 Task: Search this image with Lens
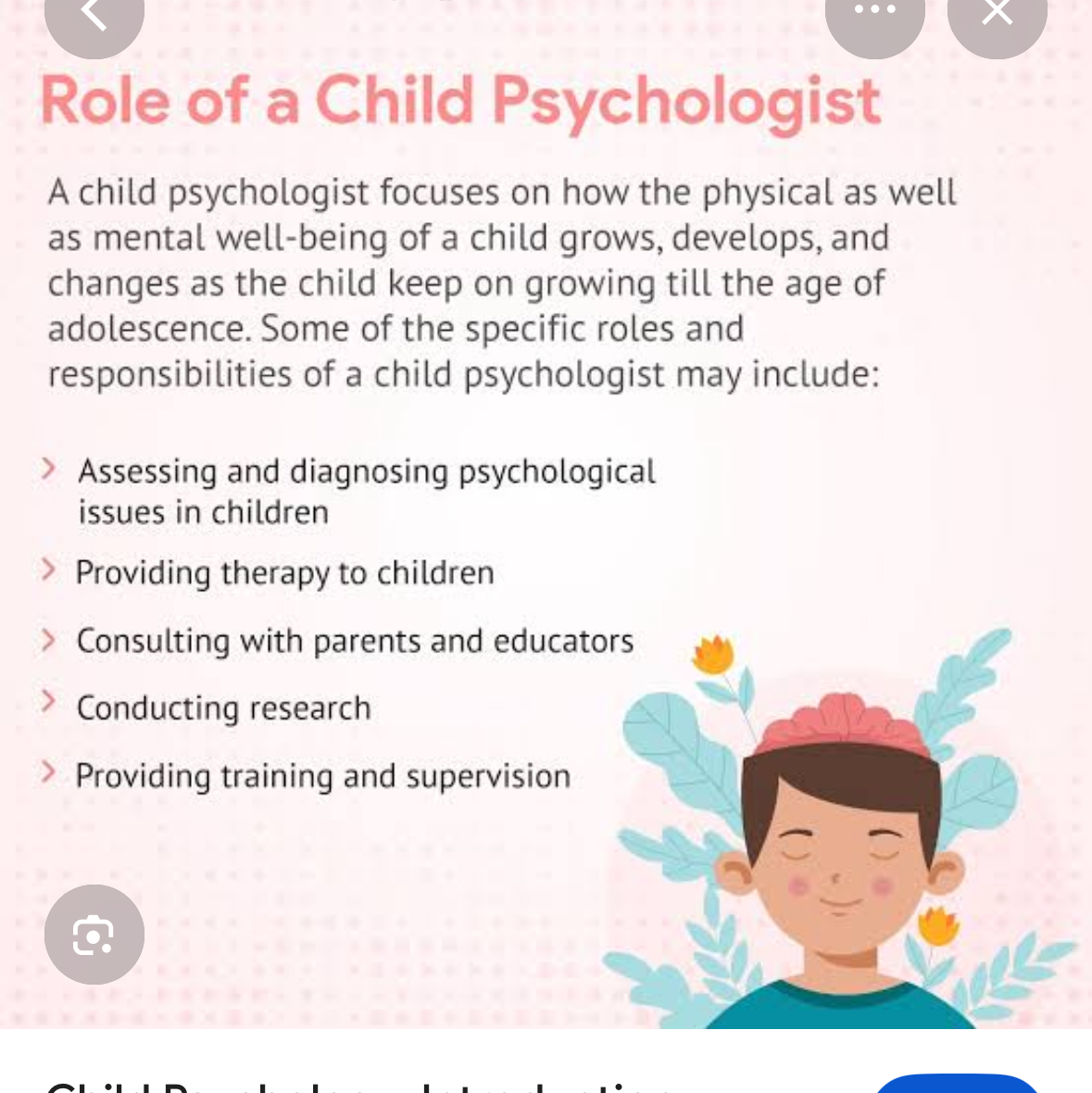pyautogui.click(x=94, y=934)
